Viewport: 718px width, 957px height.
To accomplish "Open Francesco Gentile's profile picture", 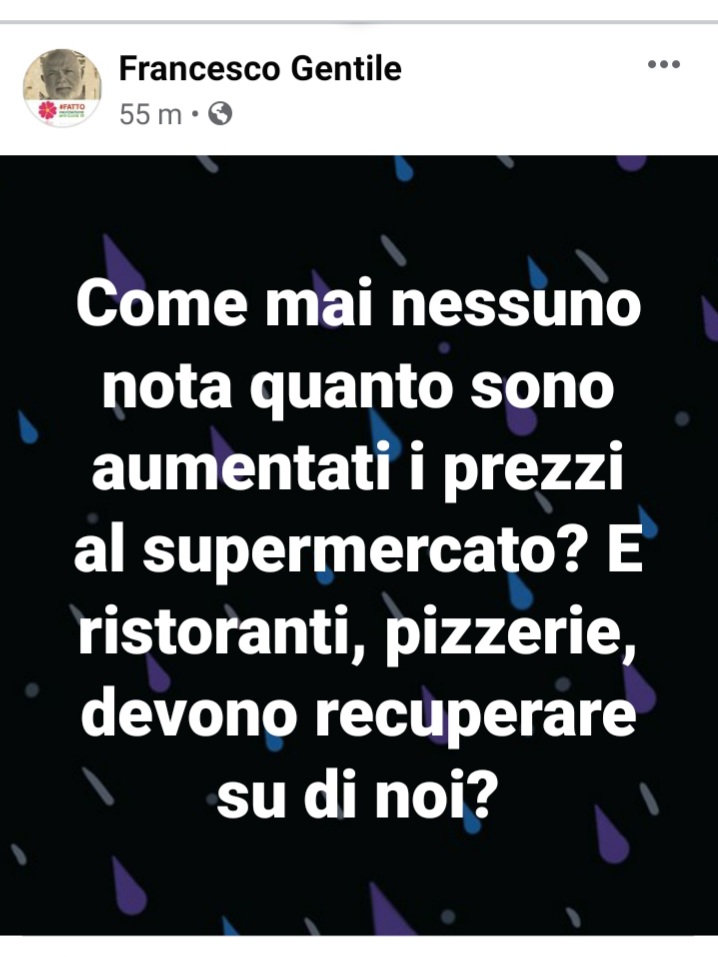I will (x=62, y=87).
